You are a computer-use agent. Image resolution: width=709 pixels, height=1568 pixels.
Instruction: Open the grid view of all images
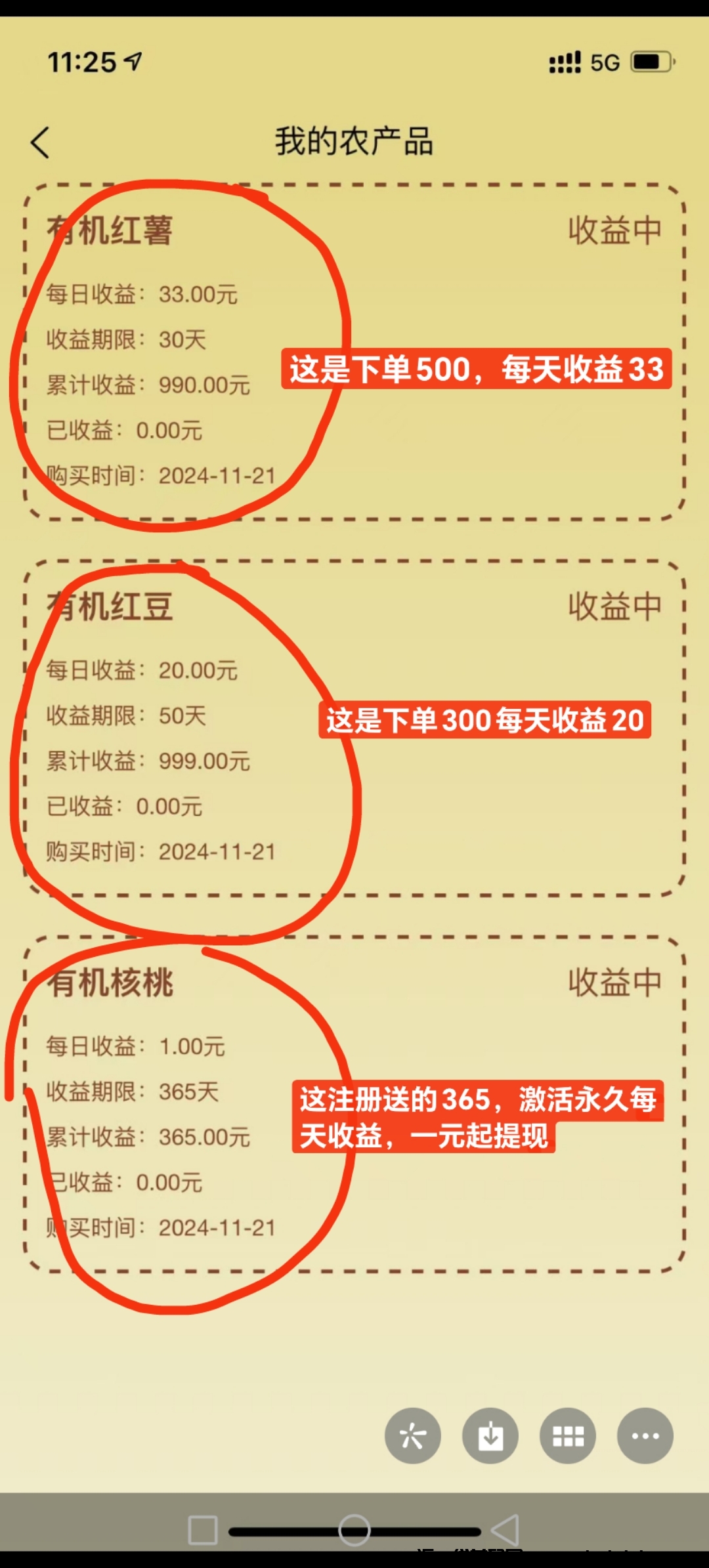[567, 1435]
